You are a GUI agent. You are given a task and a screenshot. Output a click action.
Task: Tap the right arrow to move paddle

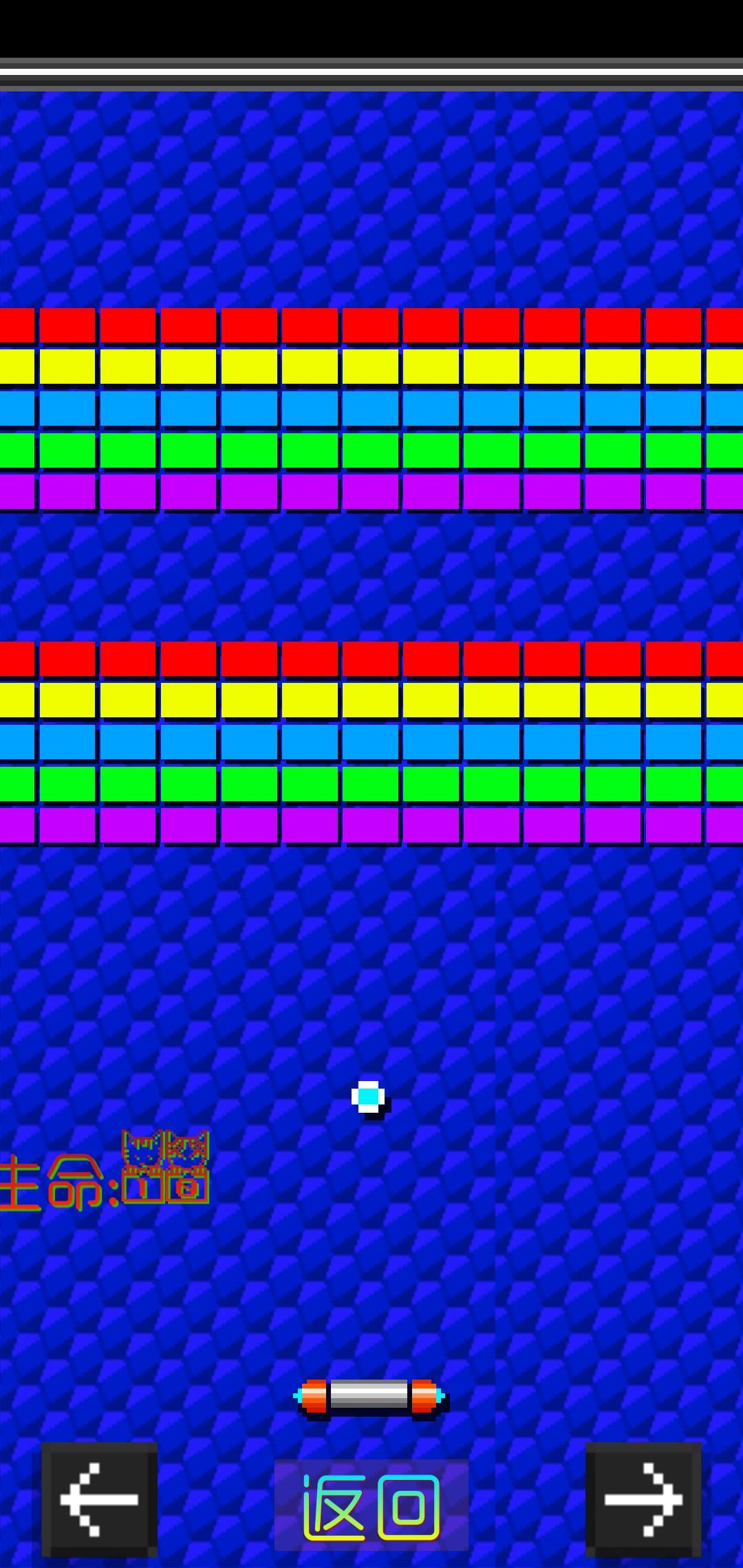[643, 1499]
